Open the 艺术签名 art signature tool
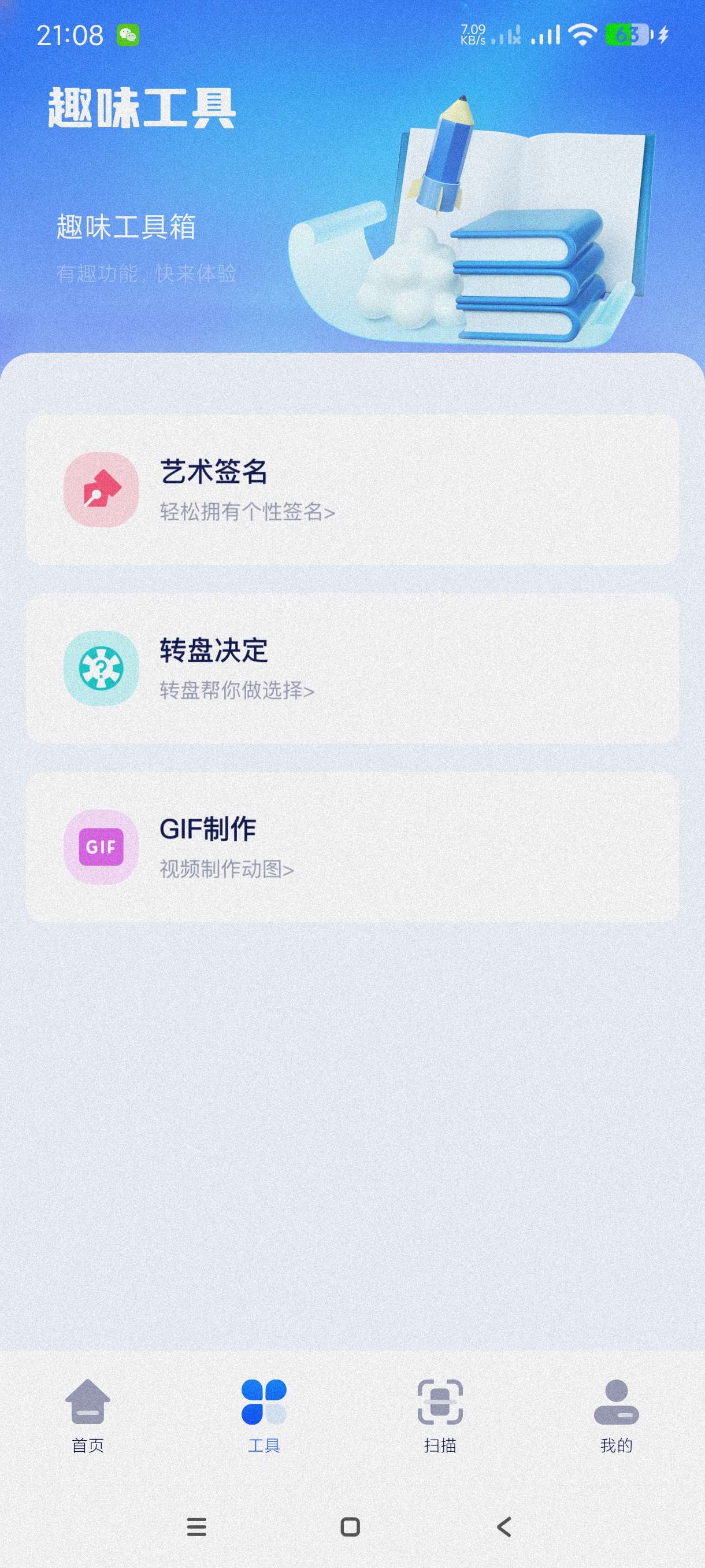 click(351, 490)
